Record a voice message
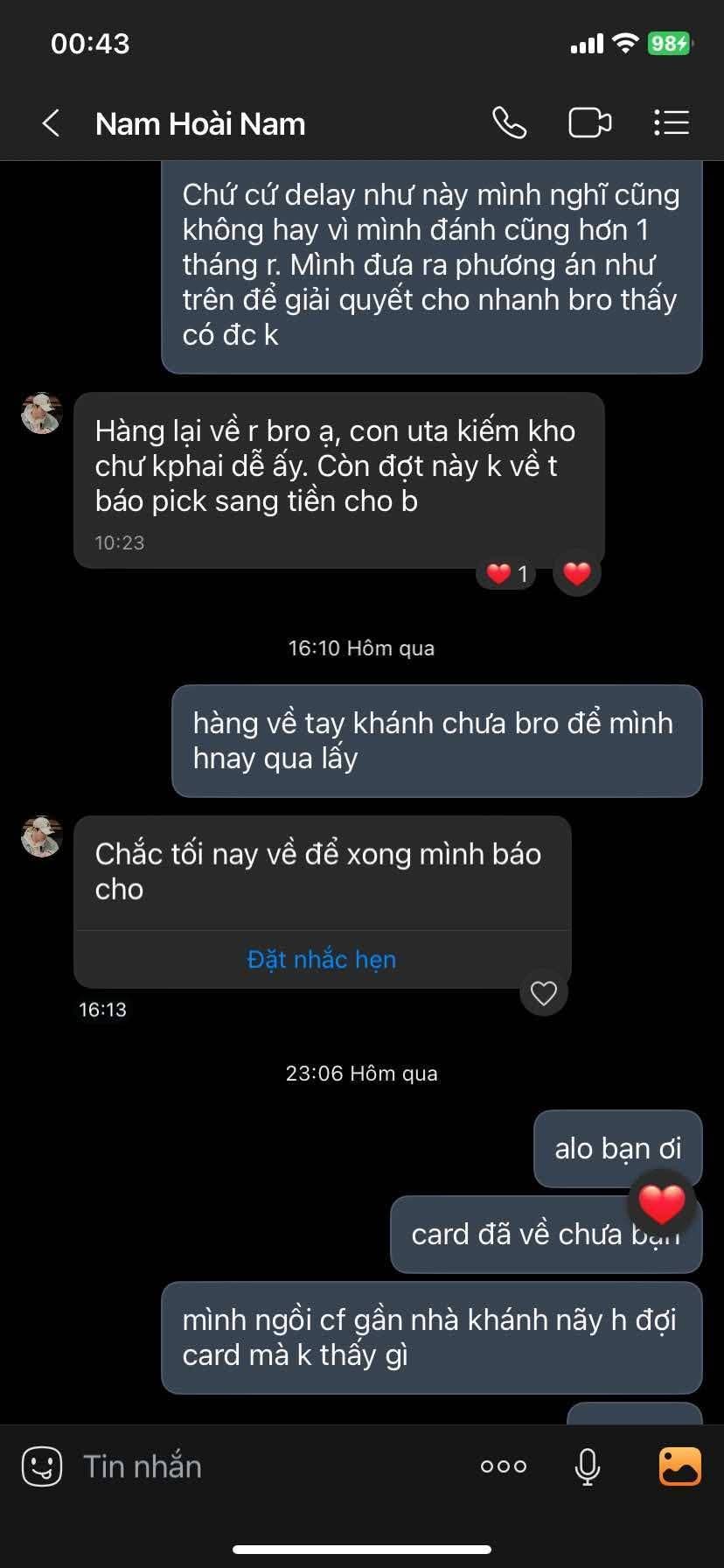 (588, 1466)
